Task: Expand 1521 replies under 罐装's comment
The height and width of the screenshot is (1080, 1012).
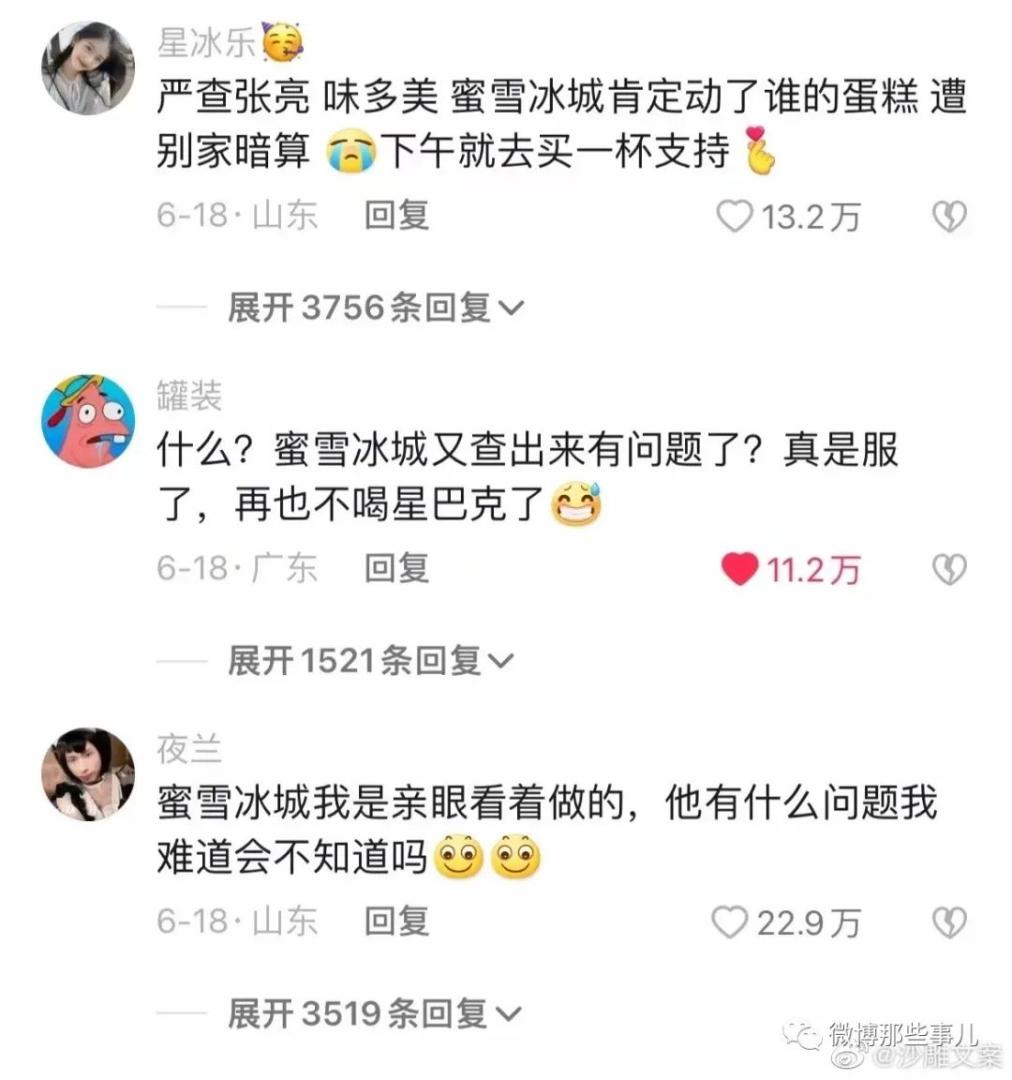Action: 370,661
